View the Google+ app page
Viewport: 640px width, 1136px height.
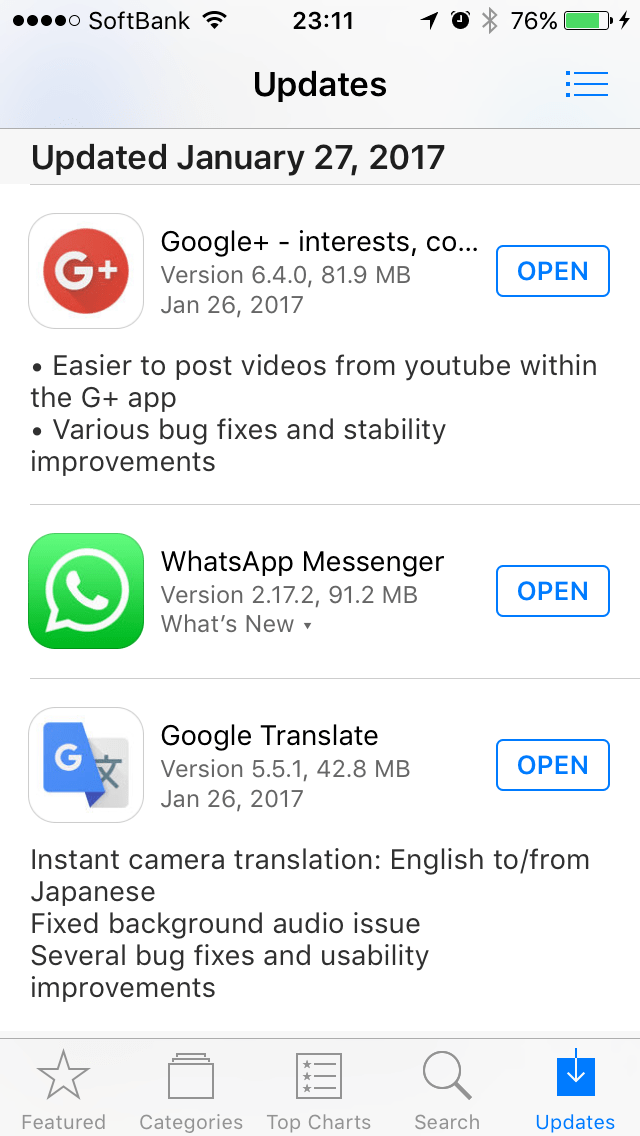(x=86, y=271)
